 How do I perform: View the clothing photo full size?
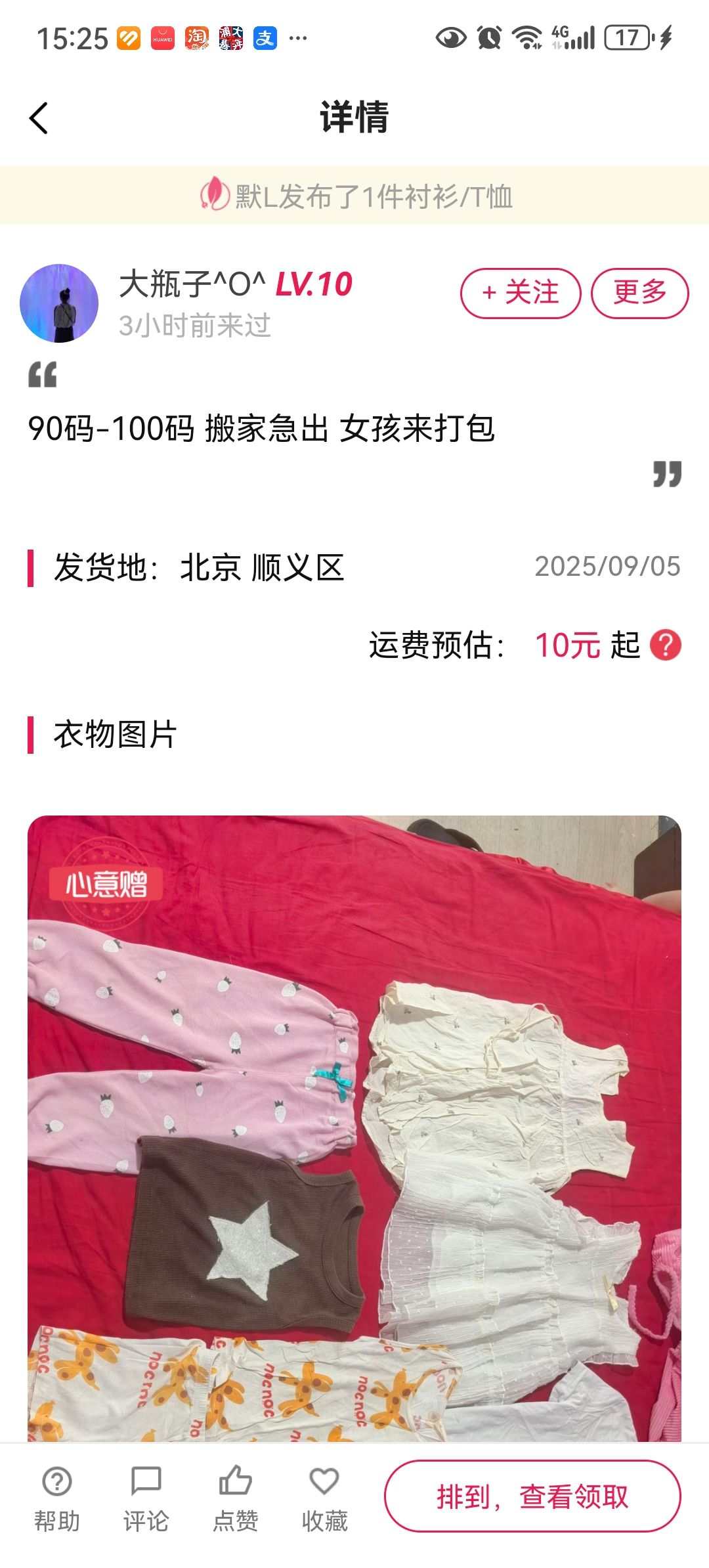click(x=354, y=1129)
